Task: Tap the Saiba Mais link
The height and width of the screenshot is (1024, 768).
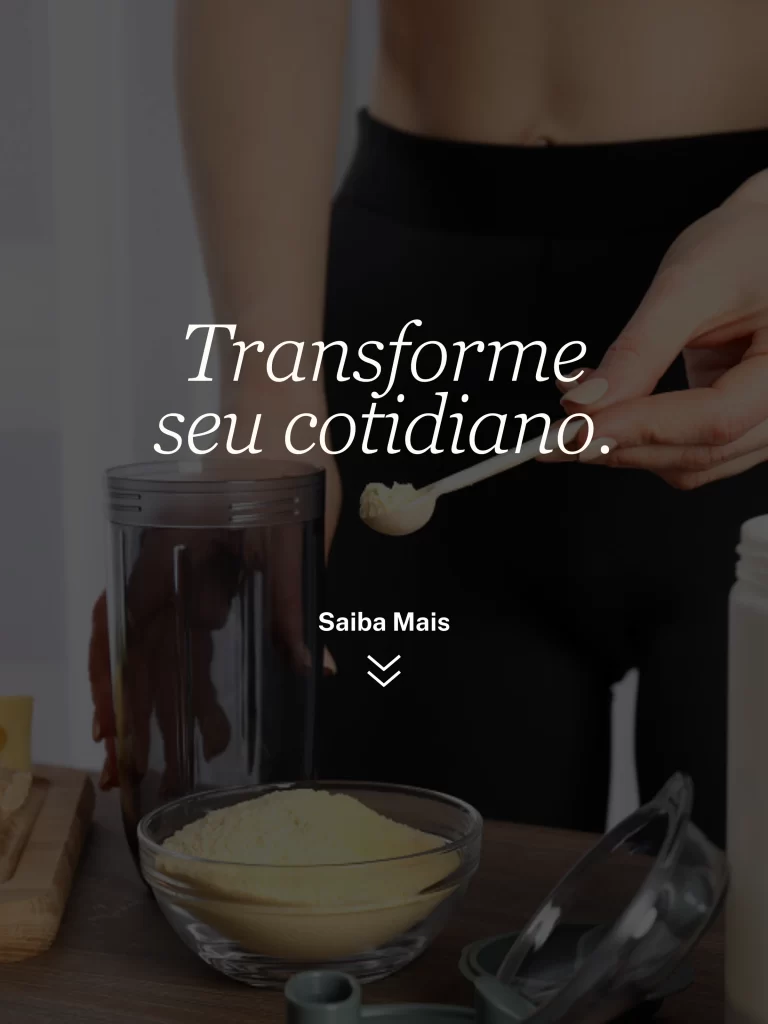Action: 384,622
